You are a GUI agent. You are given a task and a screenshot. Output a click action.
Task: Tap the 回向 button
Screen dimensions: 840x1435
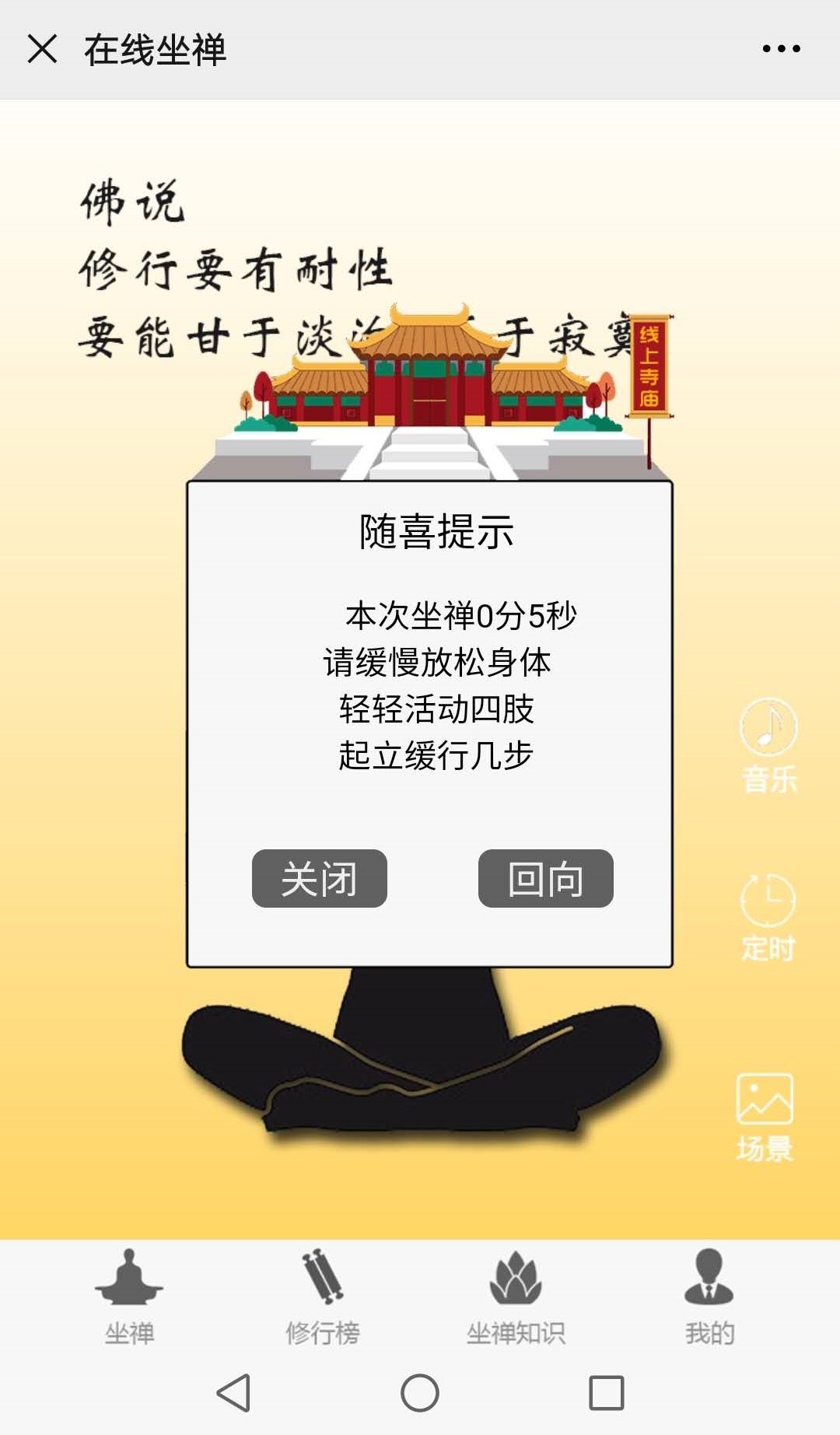point(545,878)
